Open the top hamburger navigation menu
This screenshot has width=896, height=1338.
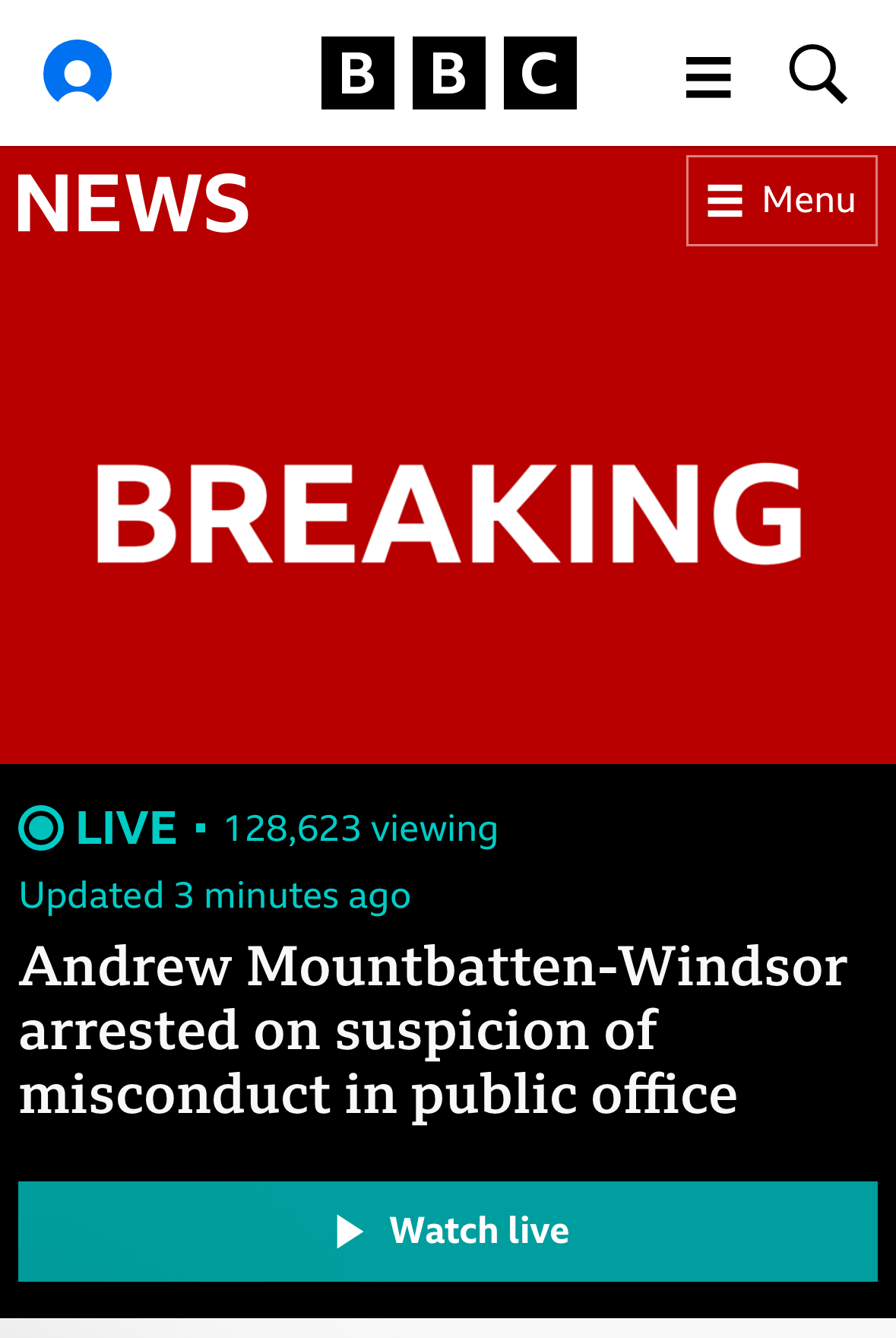(708, 76)
